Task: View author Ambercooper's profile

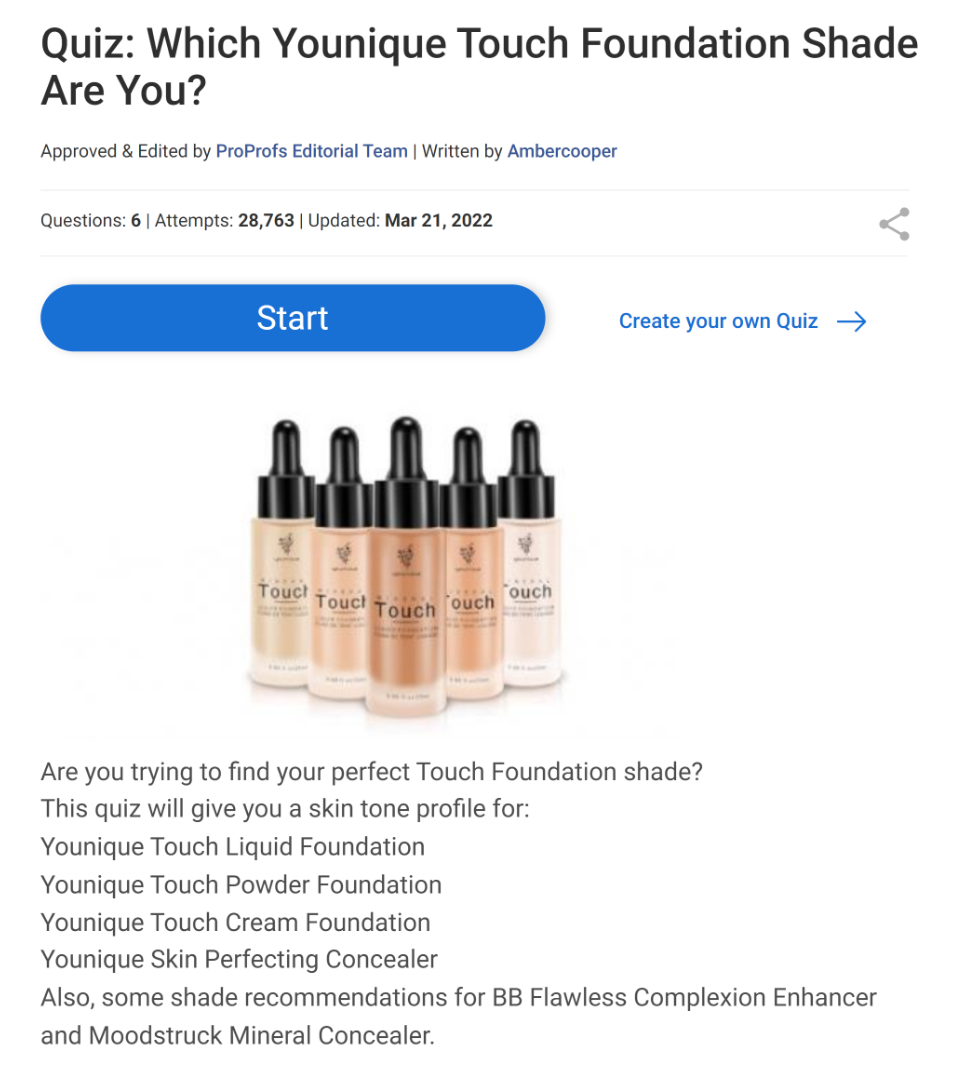Action: [x=562, y=151]
